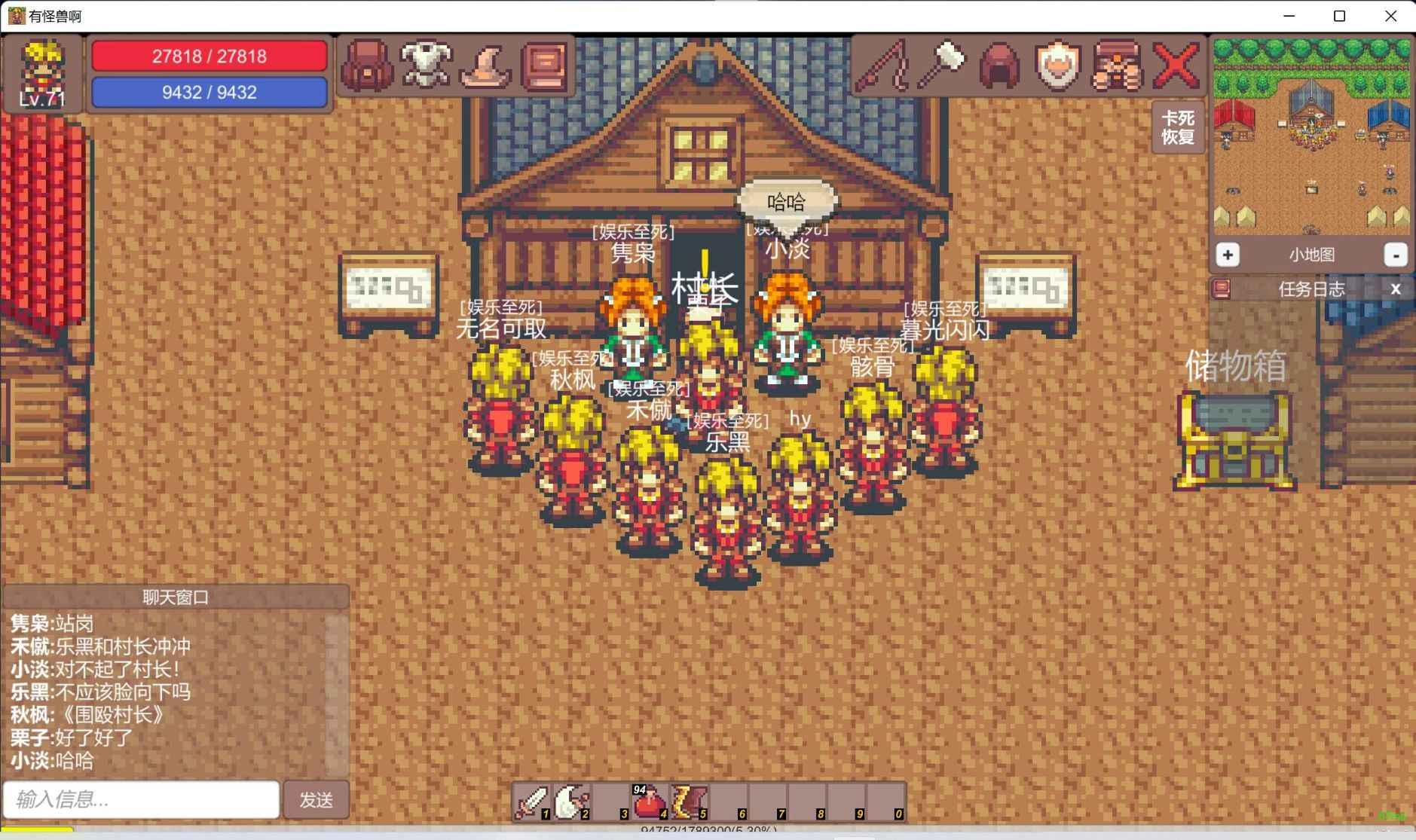Open the backpack inventory
This screenshot has height=840, width=1416.
[x=367, y=66]
